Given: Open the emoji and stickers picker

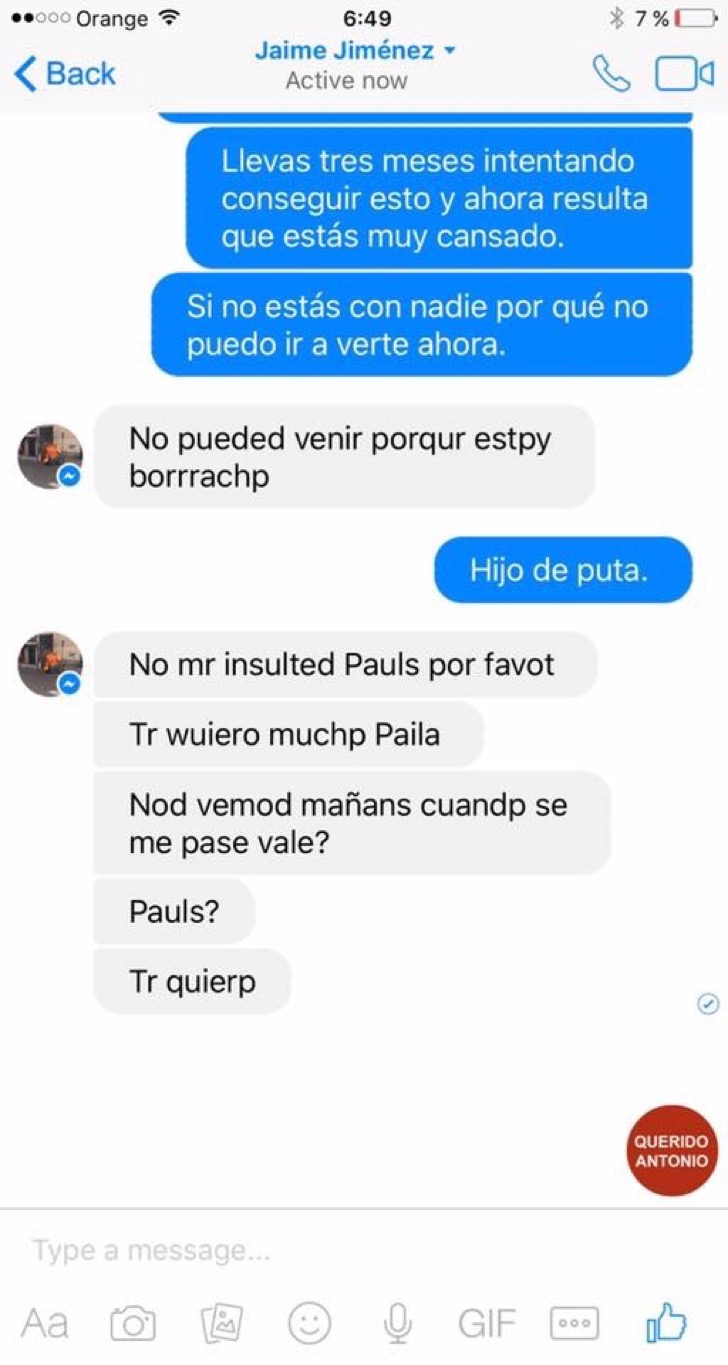Looking at the screenshot, I should click(309, 1324).
